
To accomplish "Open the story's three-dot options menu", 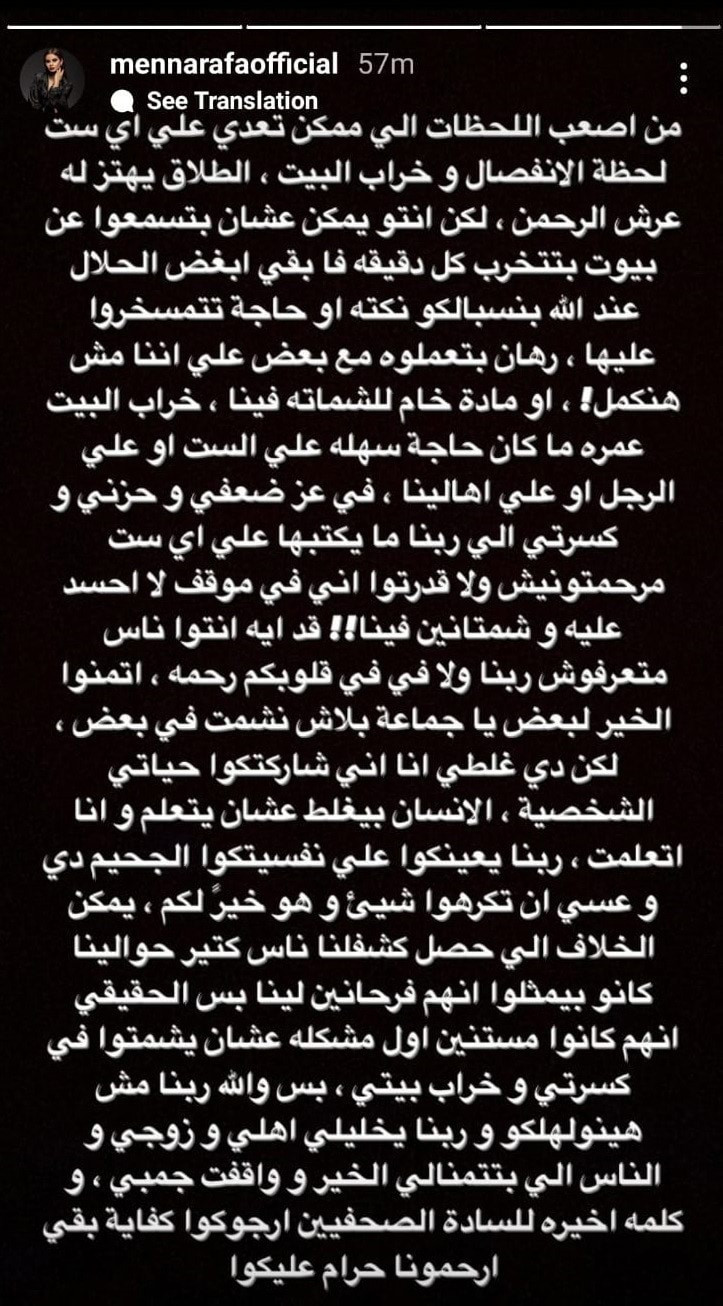I will (x=683, y=78).
